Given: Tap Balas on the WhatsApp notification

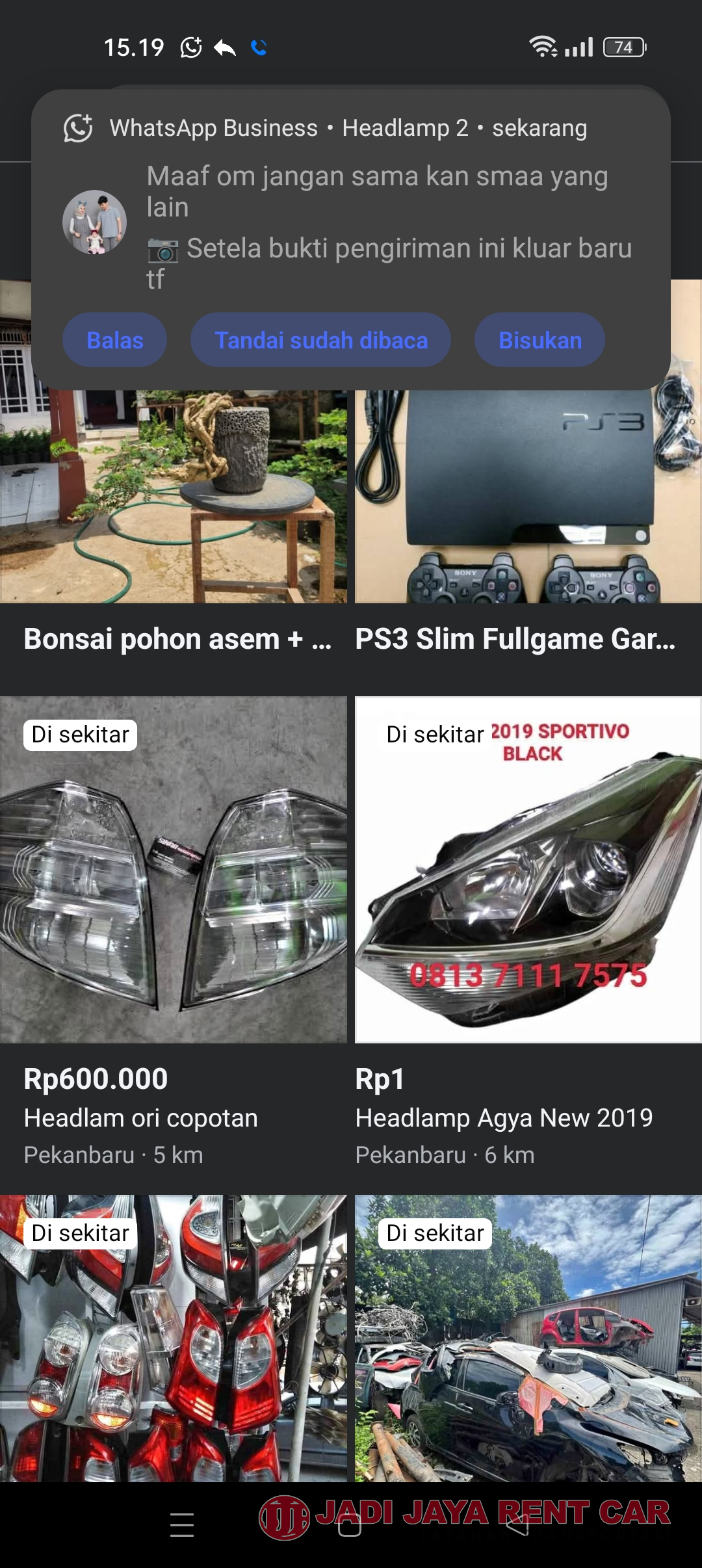Looking at the screenshot, I should point(114,340).
